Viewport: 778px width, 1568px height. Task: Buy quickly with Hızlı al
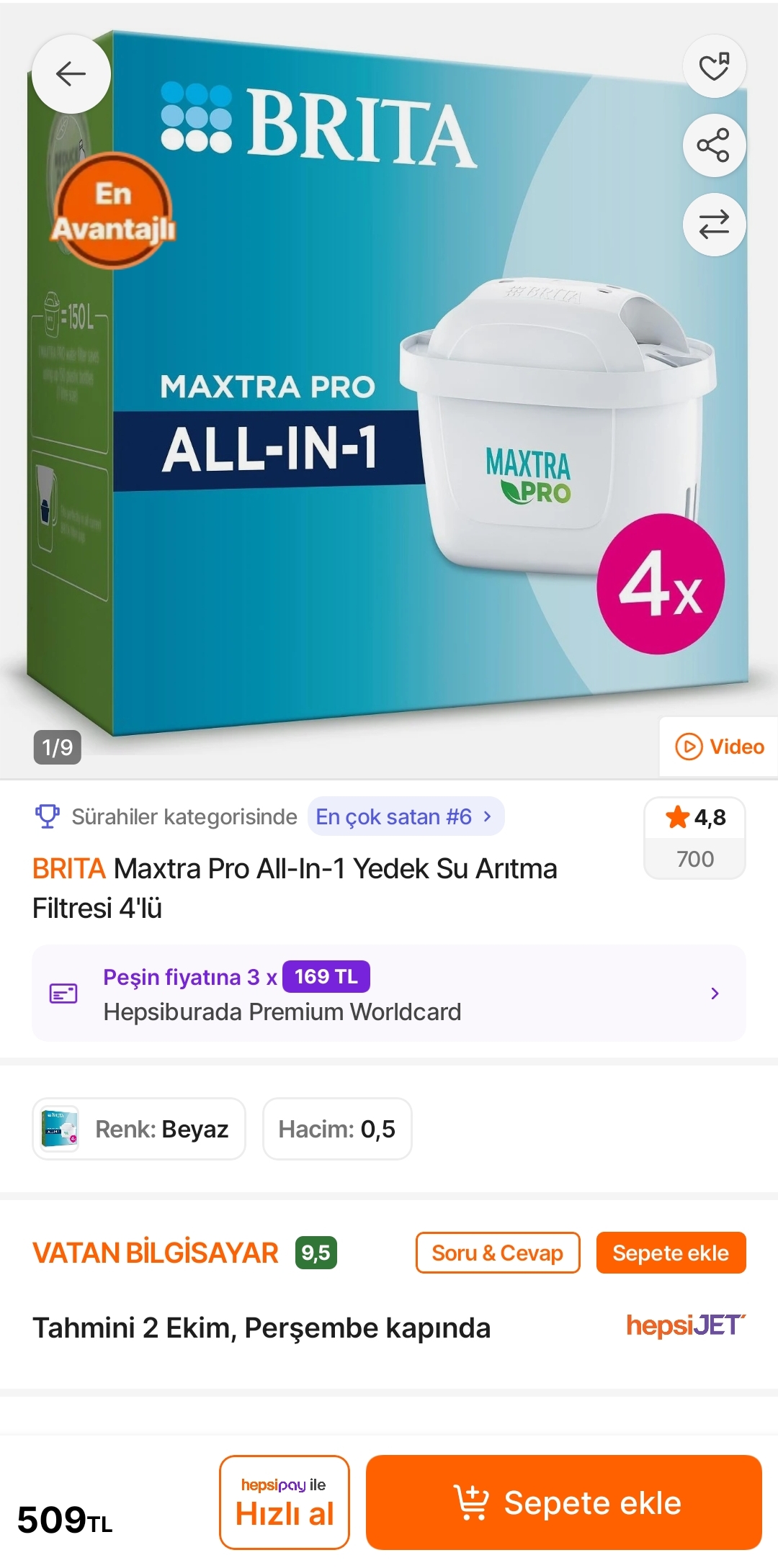pyautogui.click(x=285, y=1502)
